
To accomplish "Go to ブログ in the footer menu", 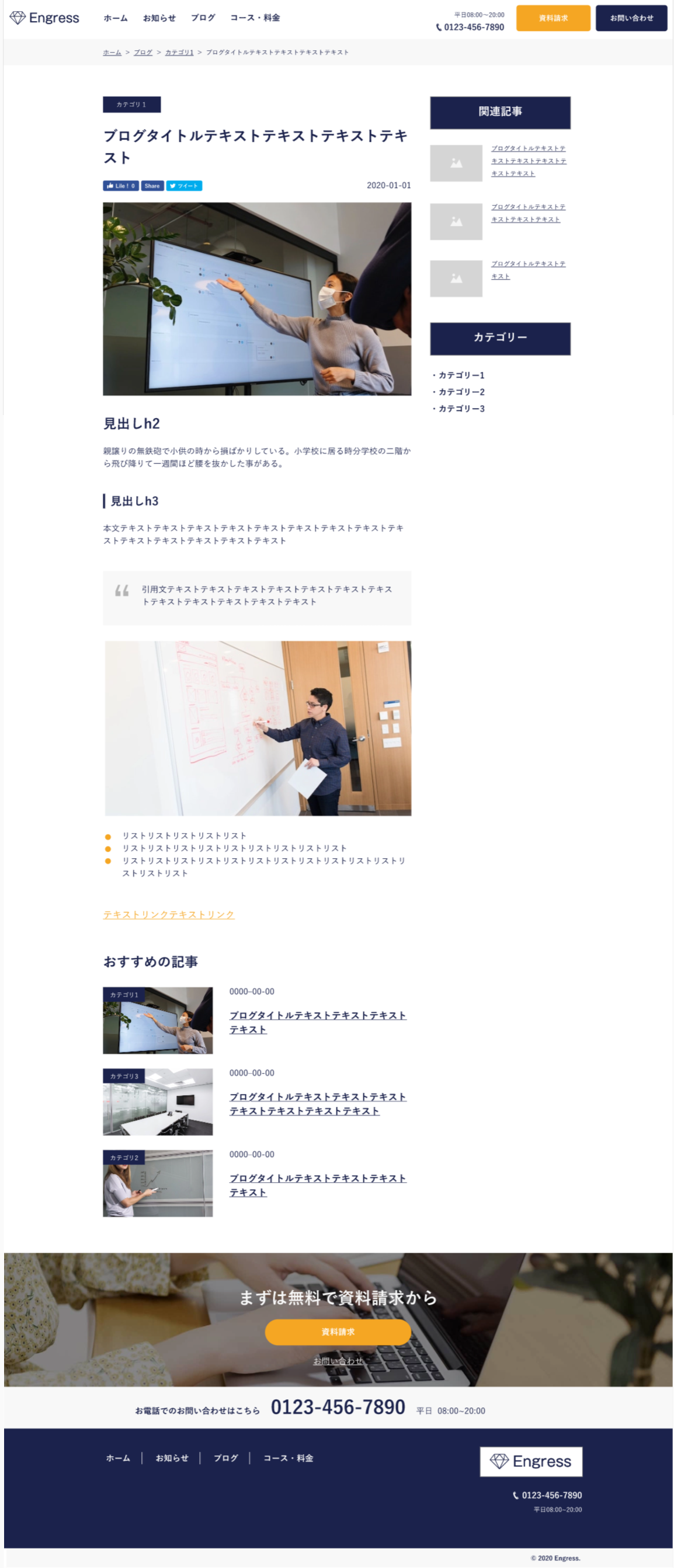I will point(225,1458).
